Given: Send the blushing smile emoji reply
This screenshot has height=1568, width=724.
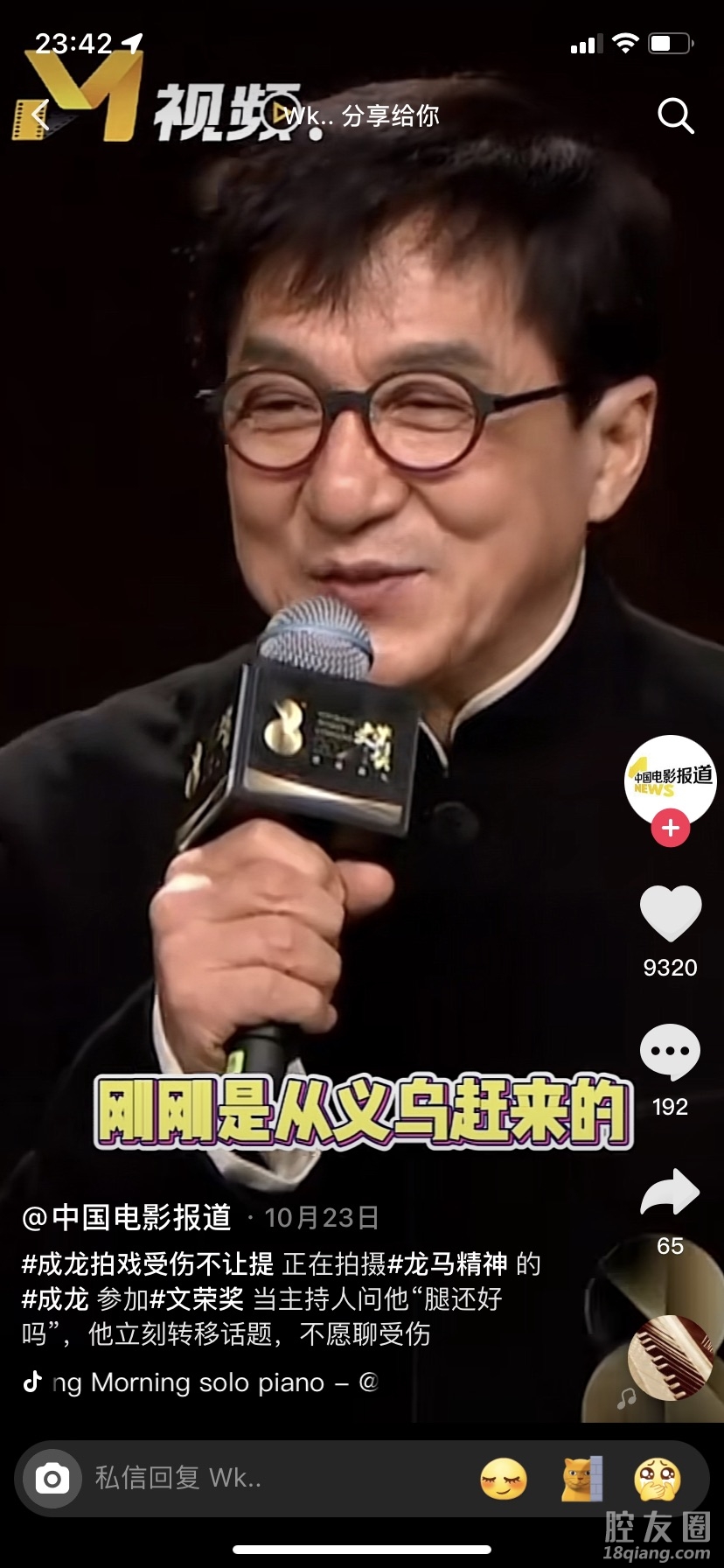Looking at the screenshot, I should (505, 1480).
